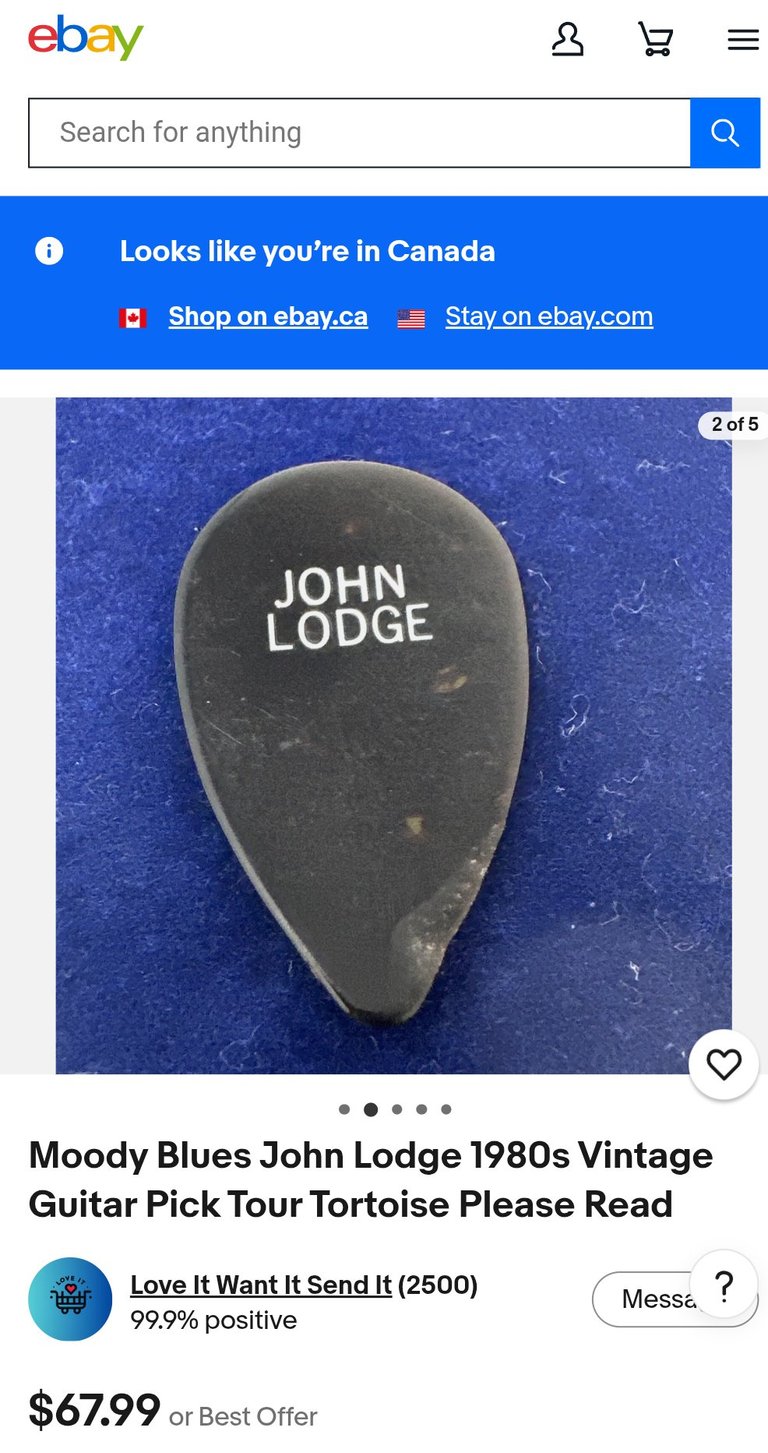768x1453 pixels.
Task: Open the shopping cart
Action: pos(655,40)
